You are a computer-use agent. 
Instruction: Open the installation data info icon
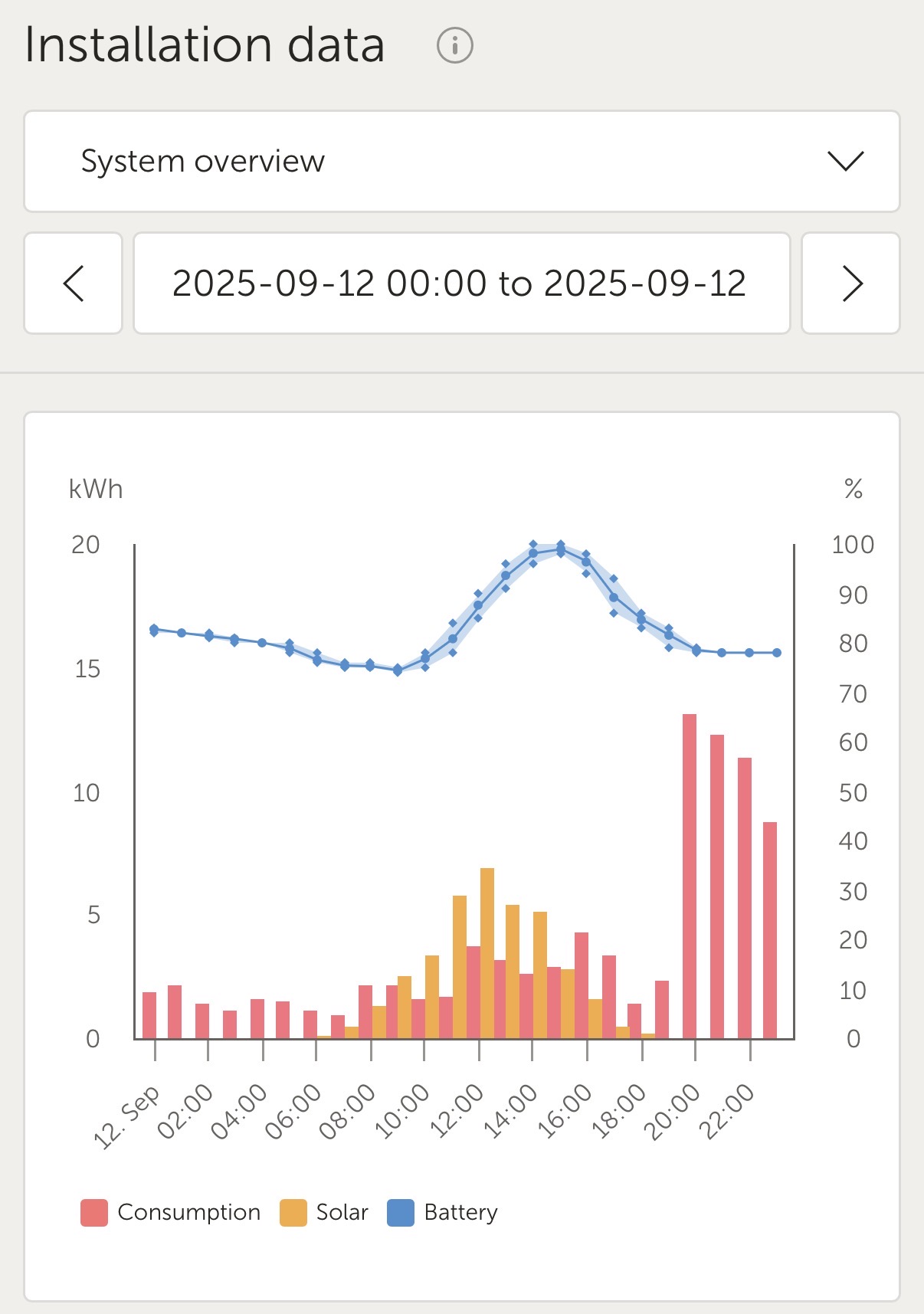coord(455,46)
